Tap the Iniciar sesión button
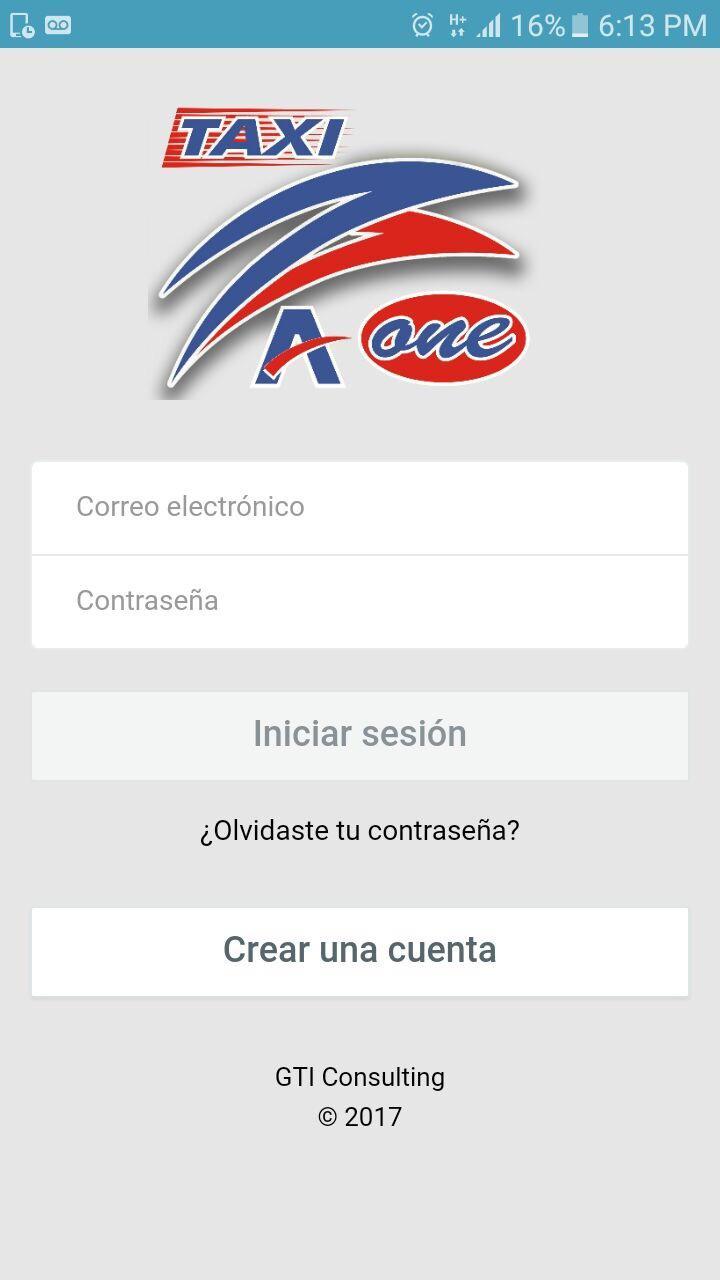This screenshot has width=720, height=1280. pos(360,735)
